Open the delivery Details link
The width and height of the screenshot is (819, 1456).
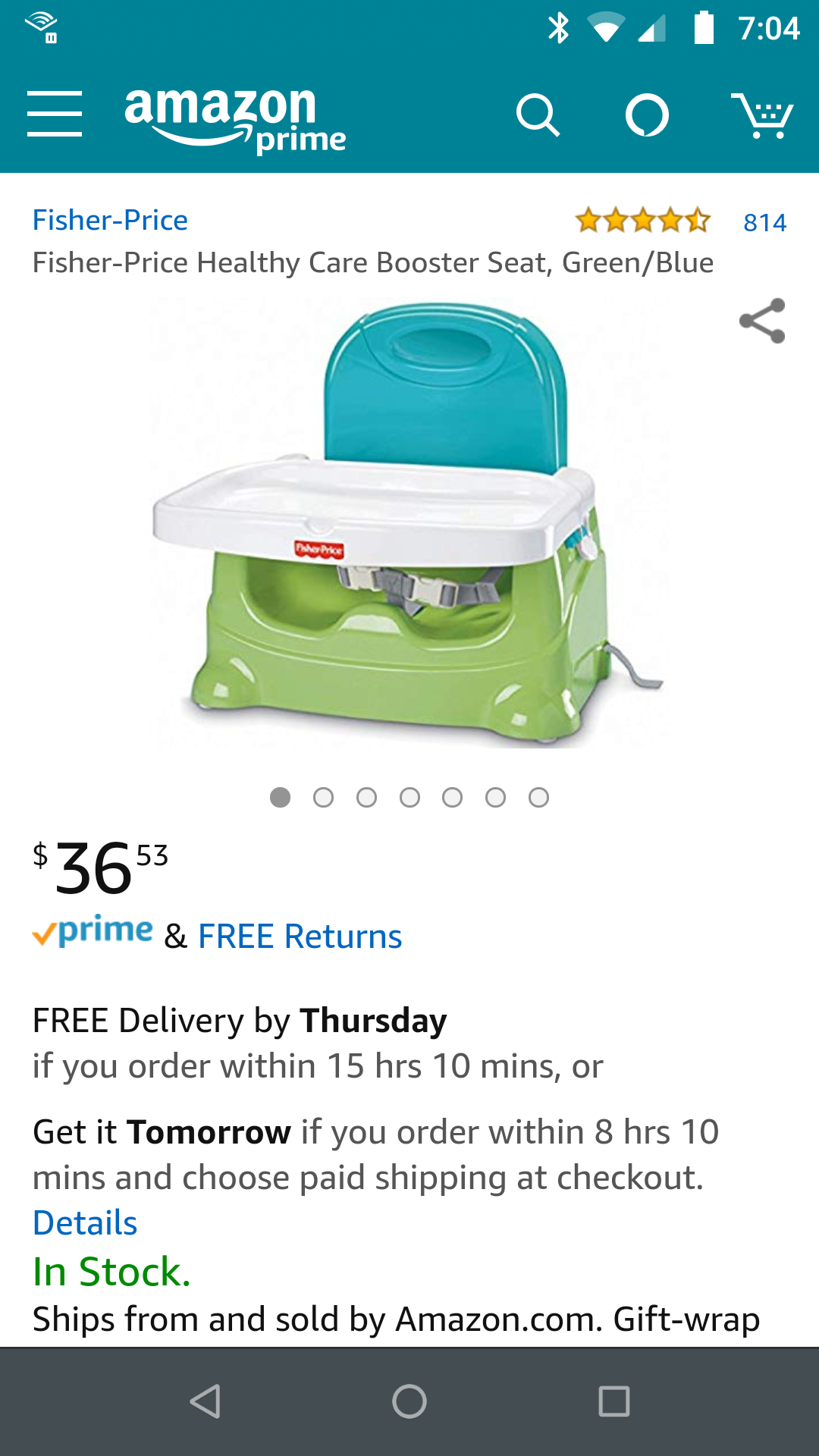pyautogui.click(x=85, y=1223)
